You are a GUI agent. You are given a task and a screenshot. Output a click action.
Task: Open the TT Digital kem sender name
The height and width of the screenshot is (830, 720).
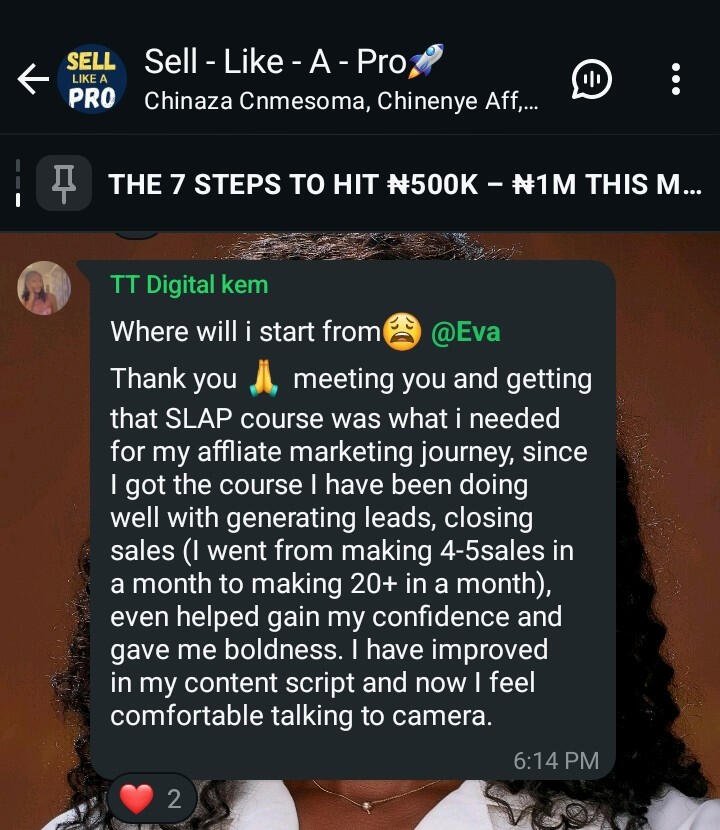click(189, 284)
